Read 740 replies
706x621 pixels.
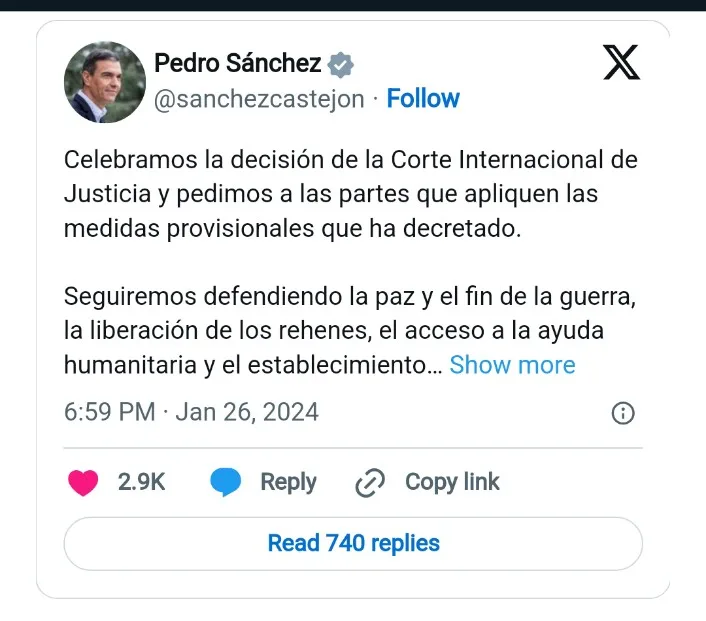353,543
